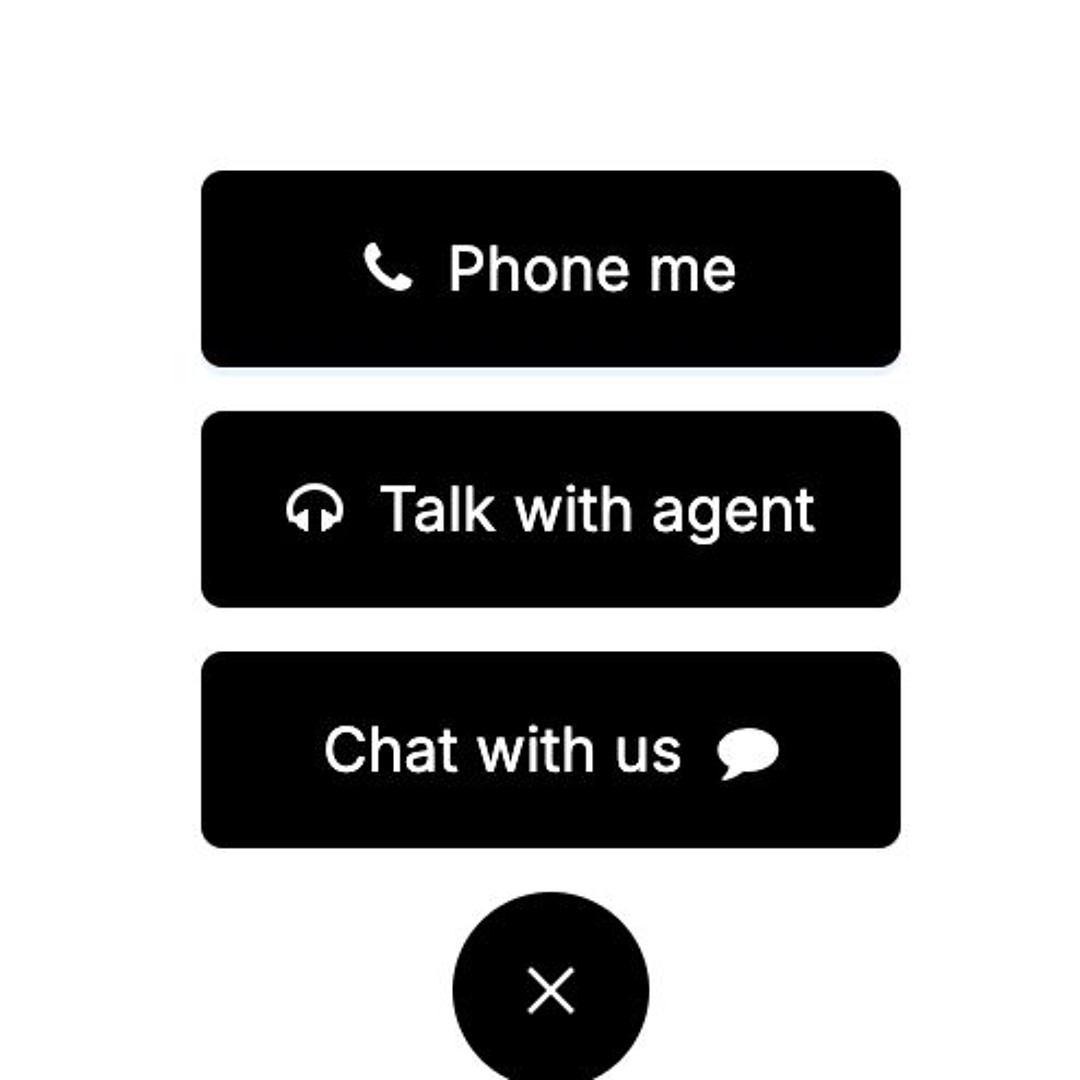Select Talk with agent
This screenshot has width=1080, height=1080.
[550, 509]
